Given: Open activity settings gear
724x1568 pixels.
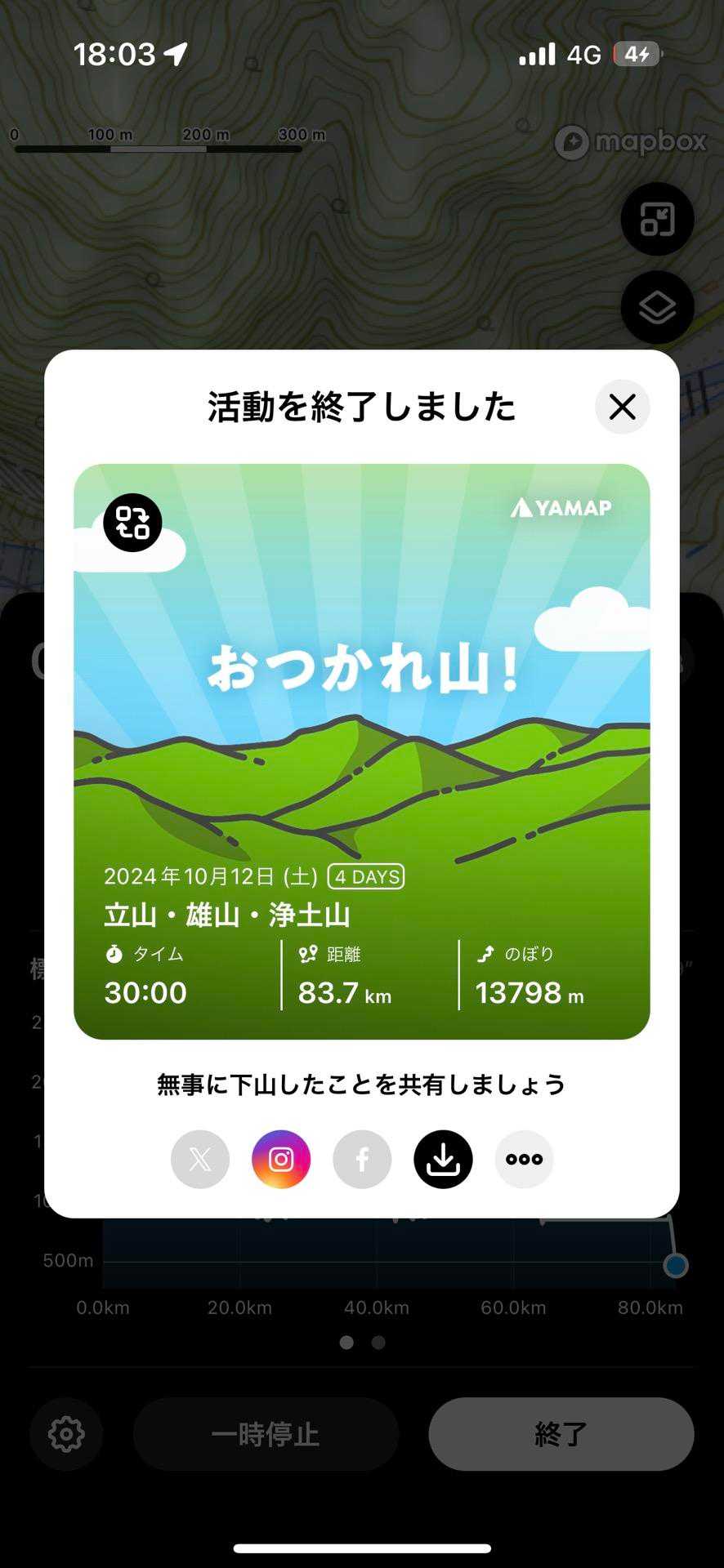Looking at the screenshot, I should (x=66, y=1434).
